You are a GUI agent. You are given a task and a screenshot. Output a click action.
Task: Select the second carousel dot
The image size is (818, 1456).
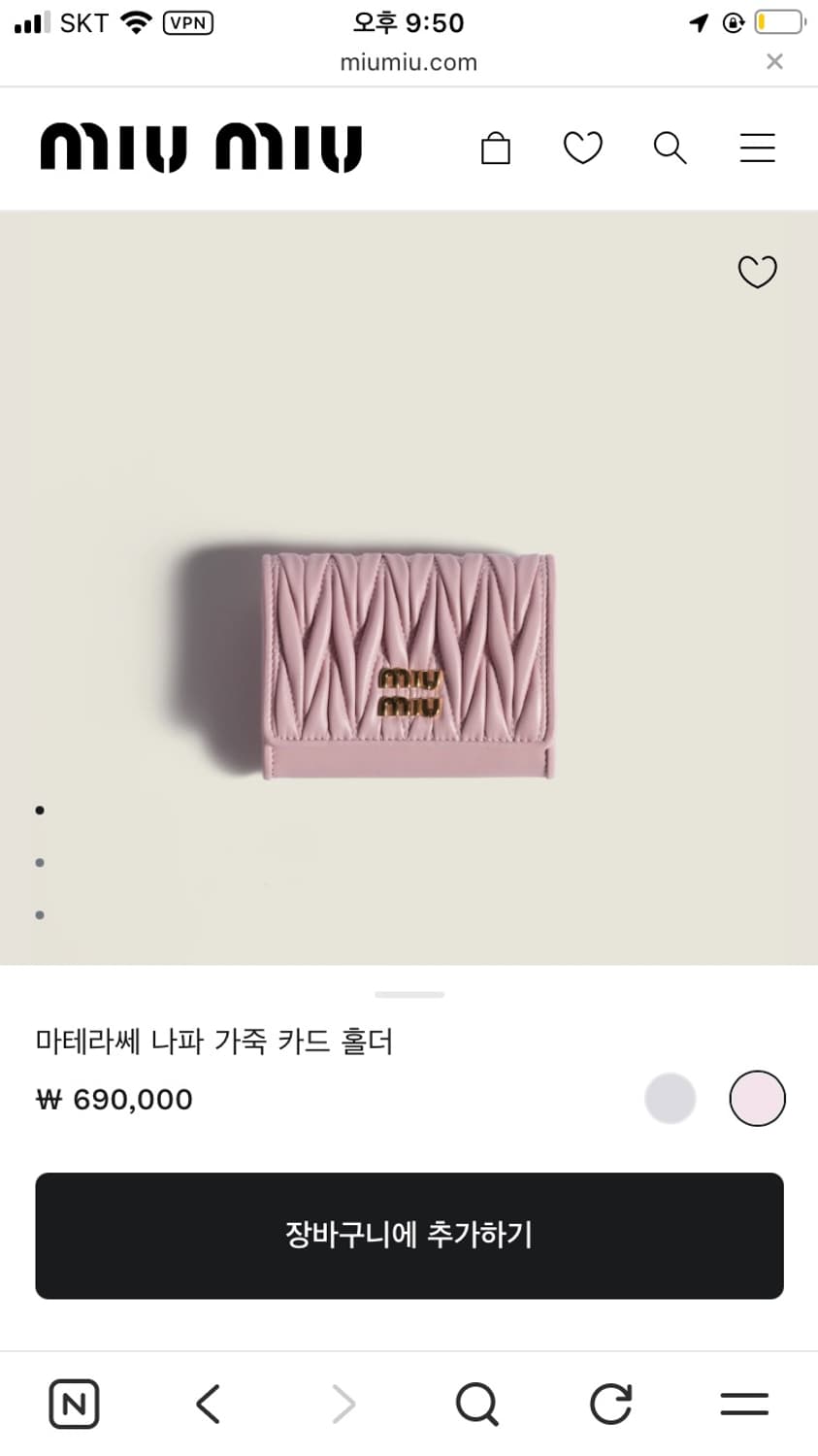pos(40,862)
